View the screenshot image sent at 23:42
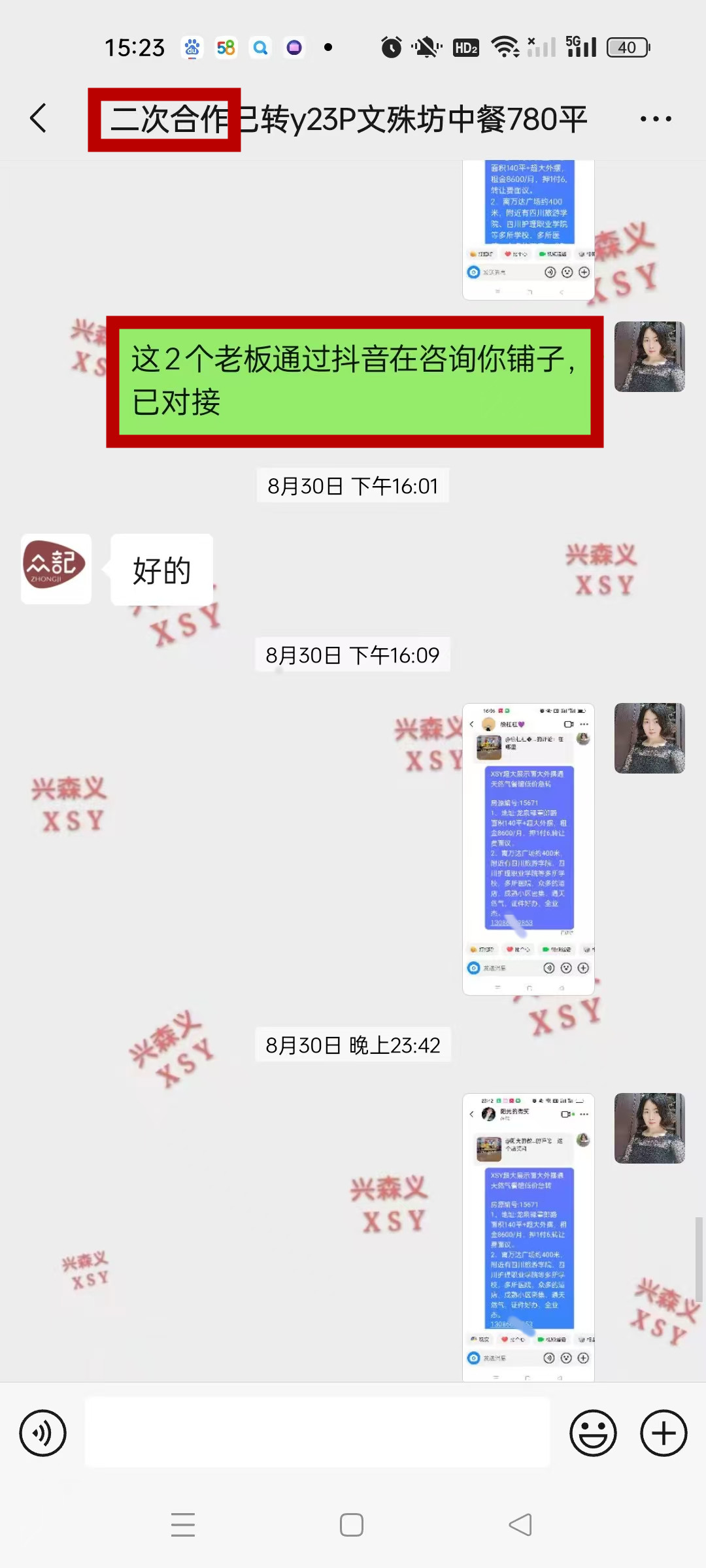 (x=528, y=1237)
